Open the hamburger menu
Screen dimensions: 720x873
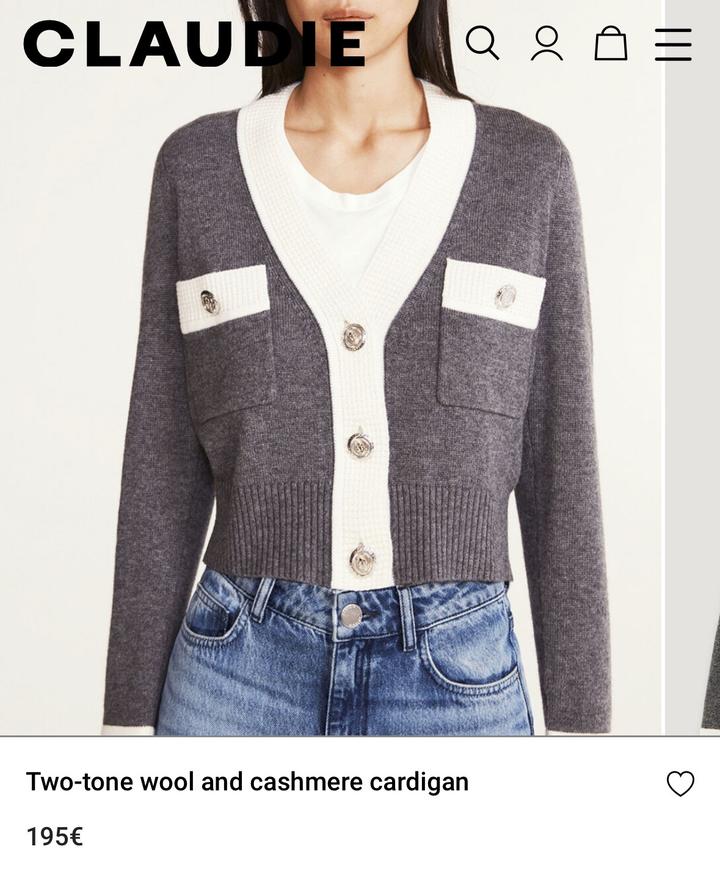[x=673, y=43]
